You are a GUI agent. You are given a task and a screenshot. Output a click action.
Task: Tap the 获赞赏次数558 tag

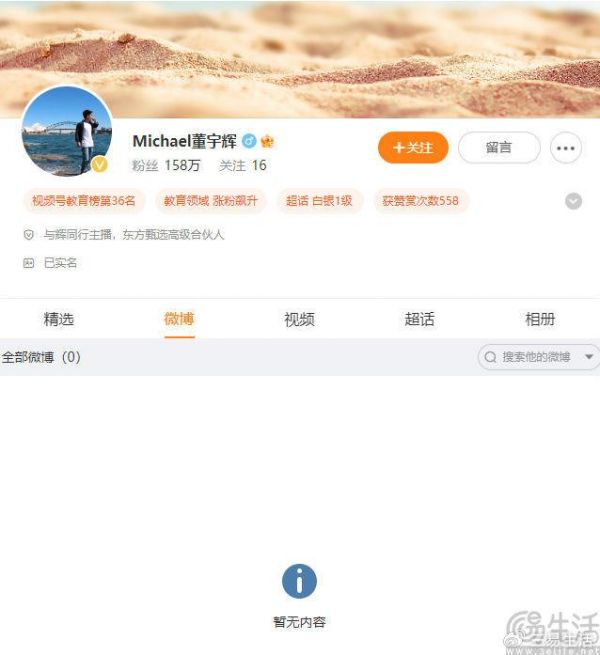tap(420, 201)
